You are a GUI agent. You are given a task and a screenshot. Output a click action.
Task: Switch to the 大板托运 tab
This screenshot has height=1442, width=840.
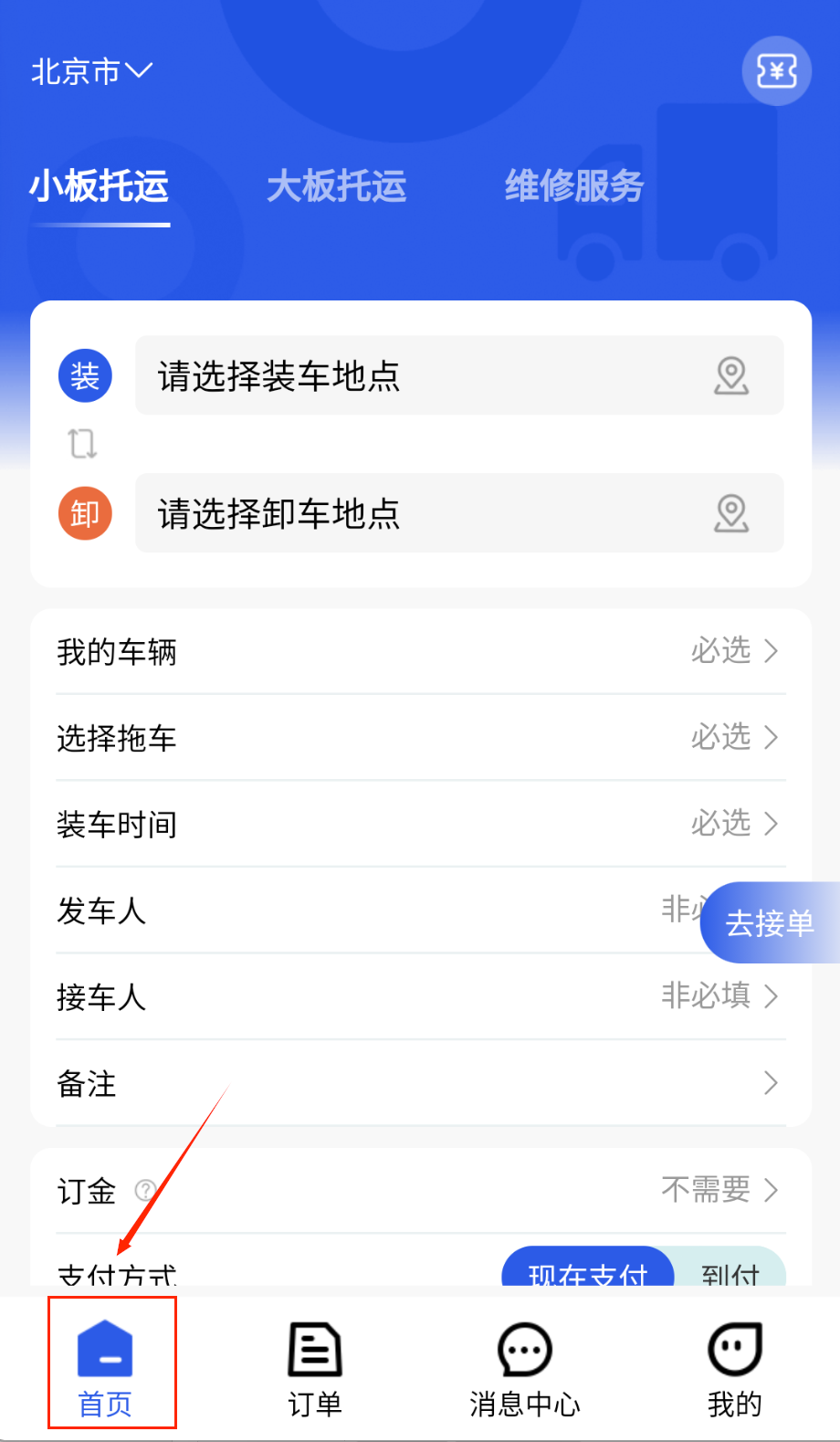point(336,186)
